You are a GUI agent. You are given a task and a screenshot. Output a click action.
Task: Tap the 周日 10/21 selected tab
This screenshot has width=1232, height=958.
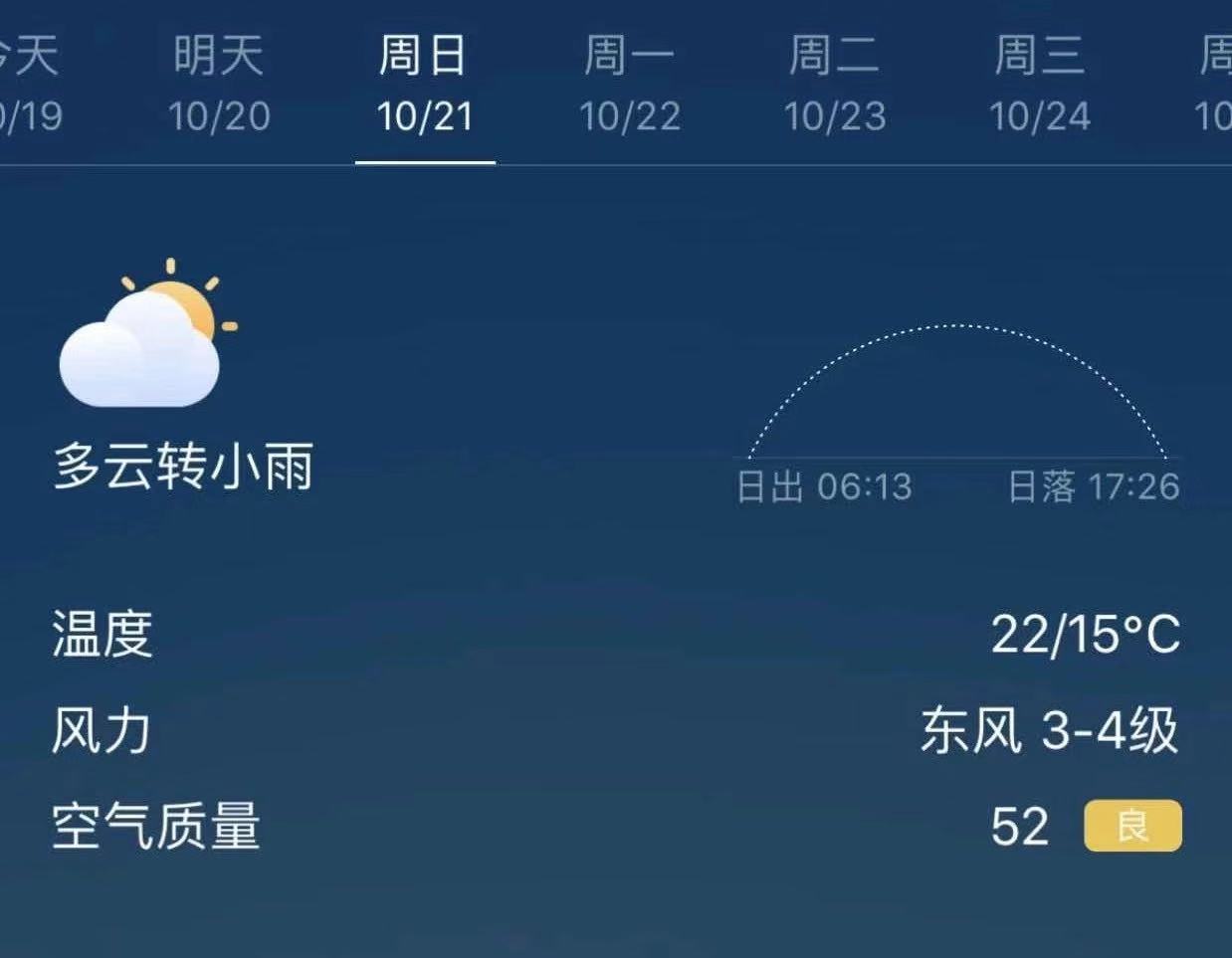coord(425,86)
